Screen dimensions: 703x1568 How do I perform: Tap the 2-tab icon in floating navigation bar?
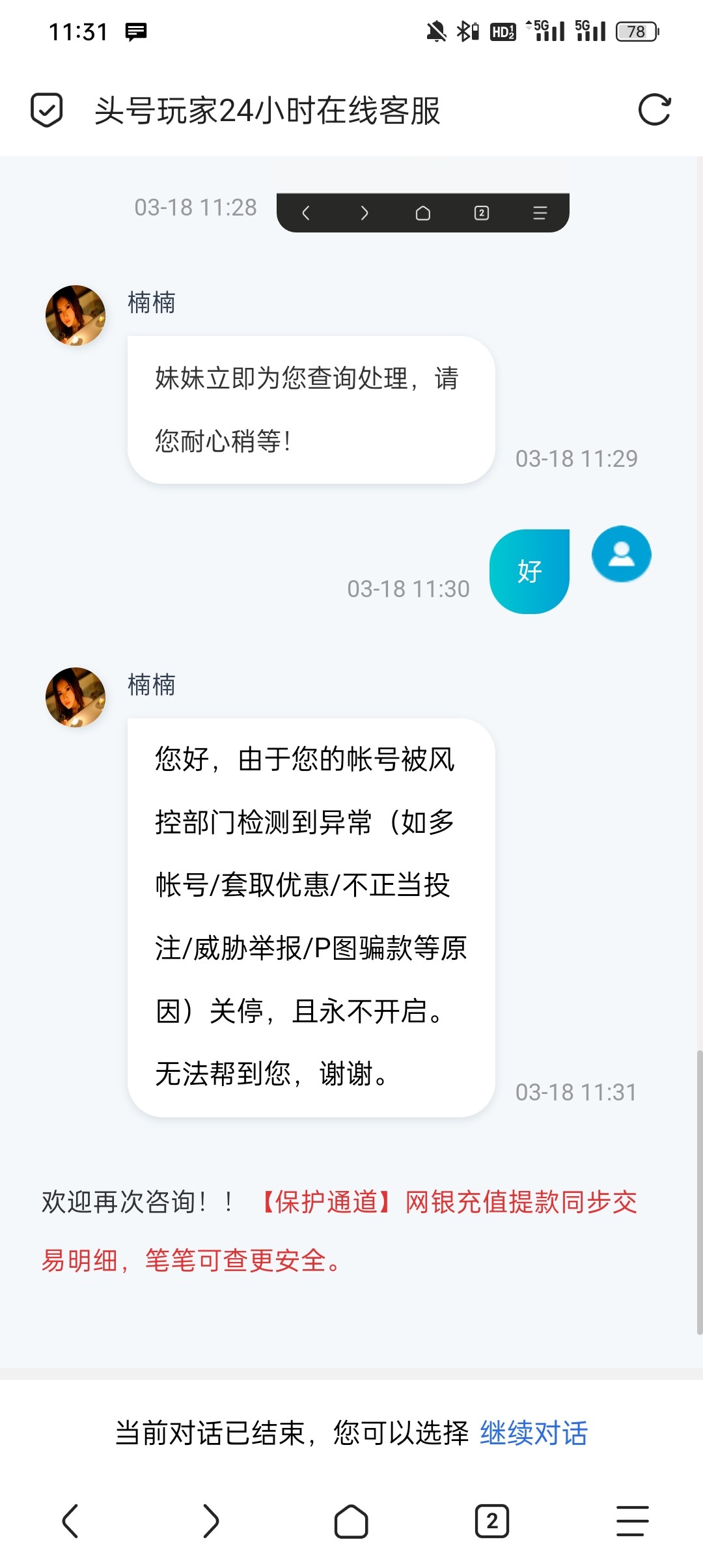coord(481,212)
